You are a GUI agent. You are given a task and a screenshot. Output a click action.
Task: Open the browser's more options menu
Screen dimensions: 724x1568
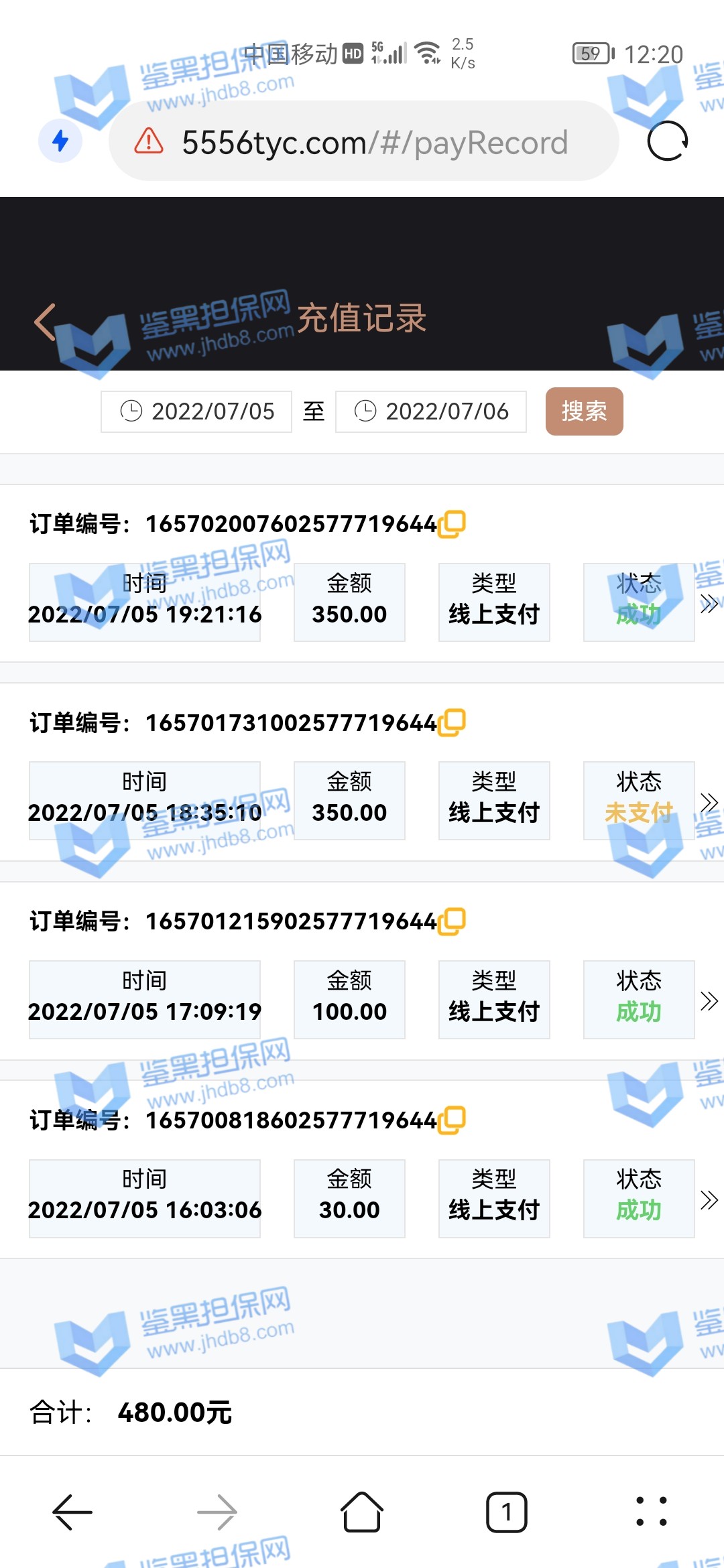[x=651, y=1512]
